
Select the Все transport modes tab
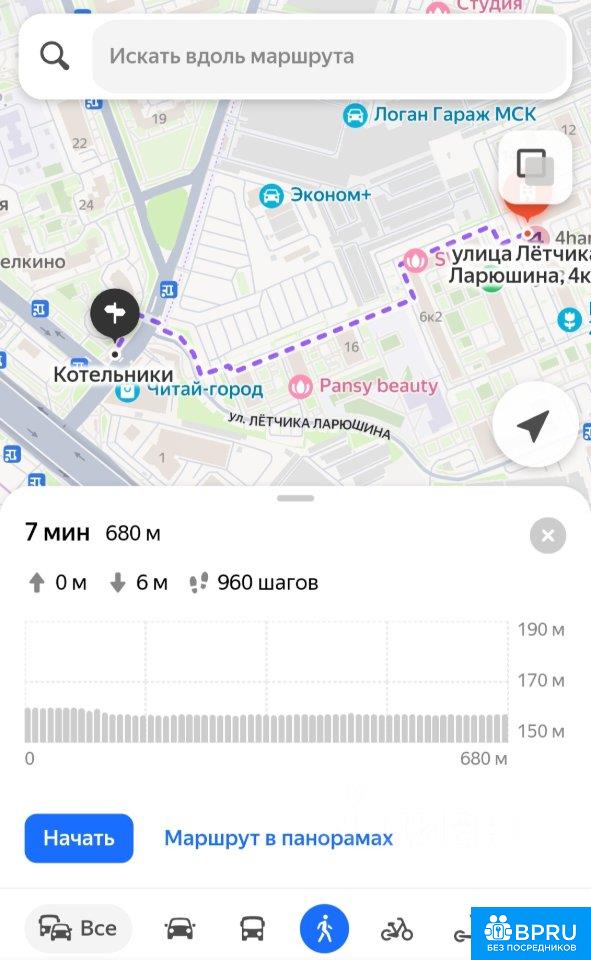pyautogui.click(x=78, y=928)
